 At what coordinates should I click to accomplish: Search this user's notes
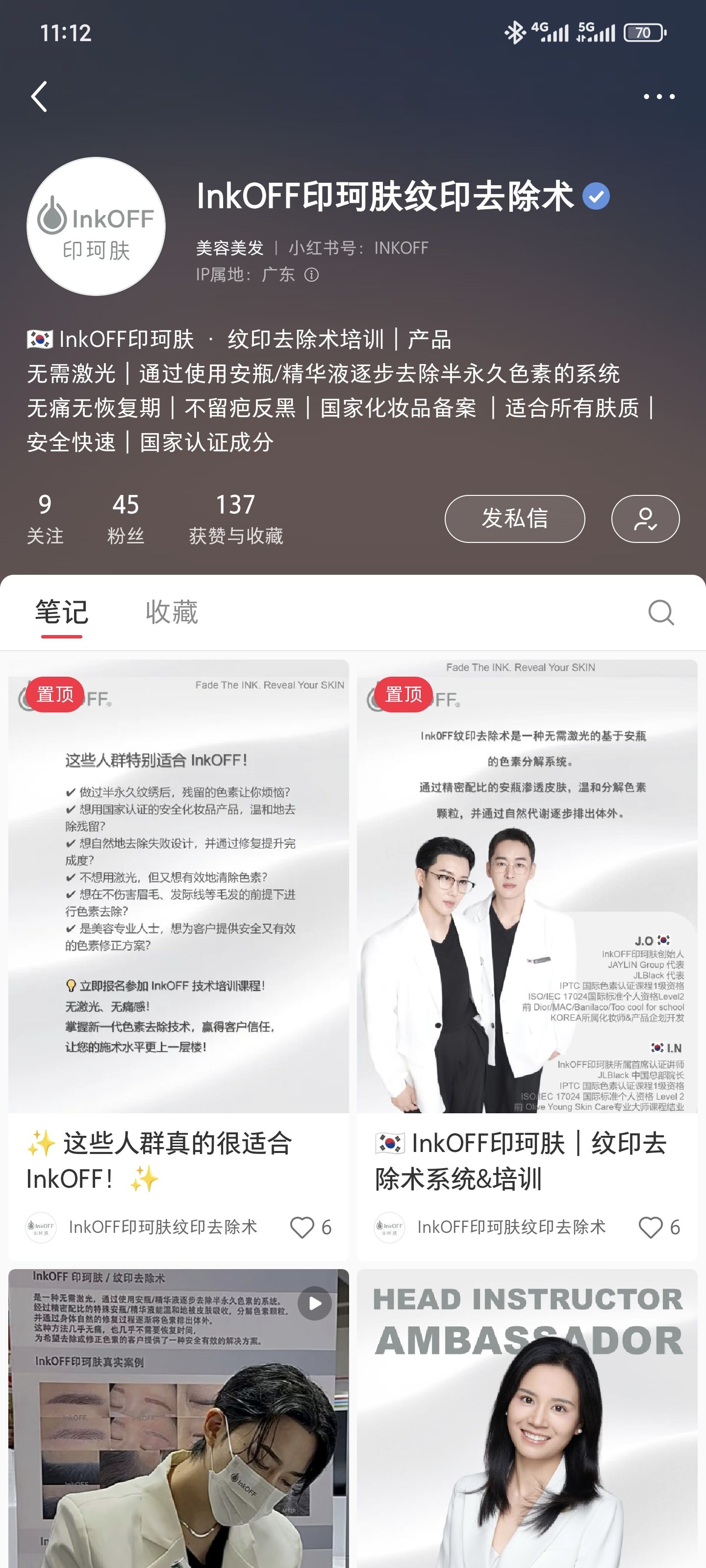click(661, 612)
